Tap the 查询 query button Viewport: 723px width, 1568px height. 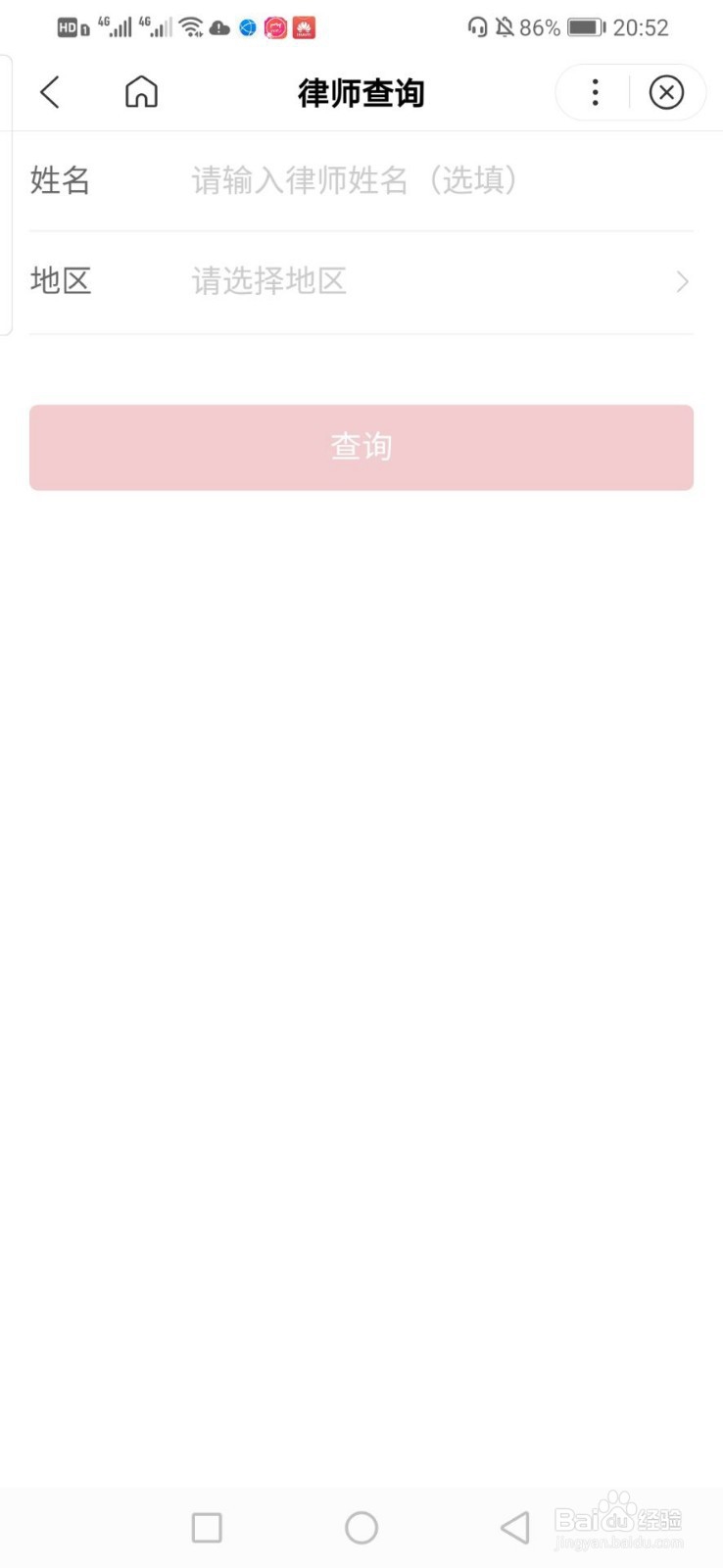pyautogui.click(x=361, y=447)
